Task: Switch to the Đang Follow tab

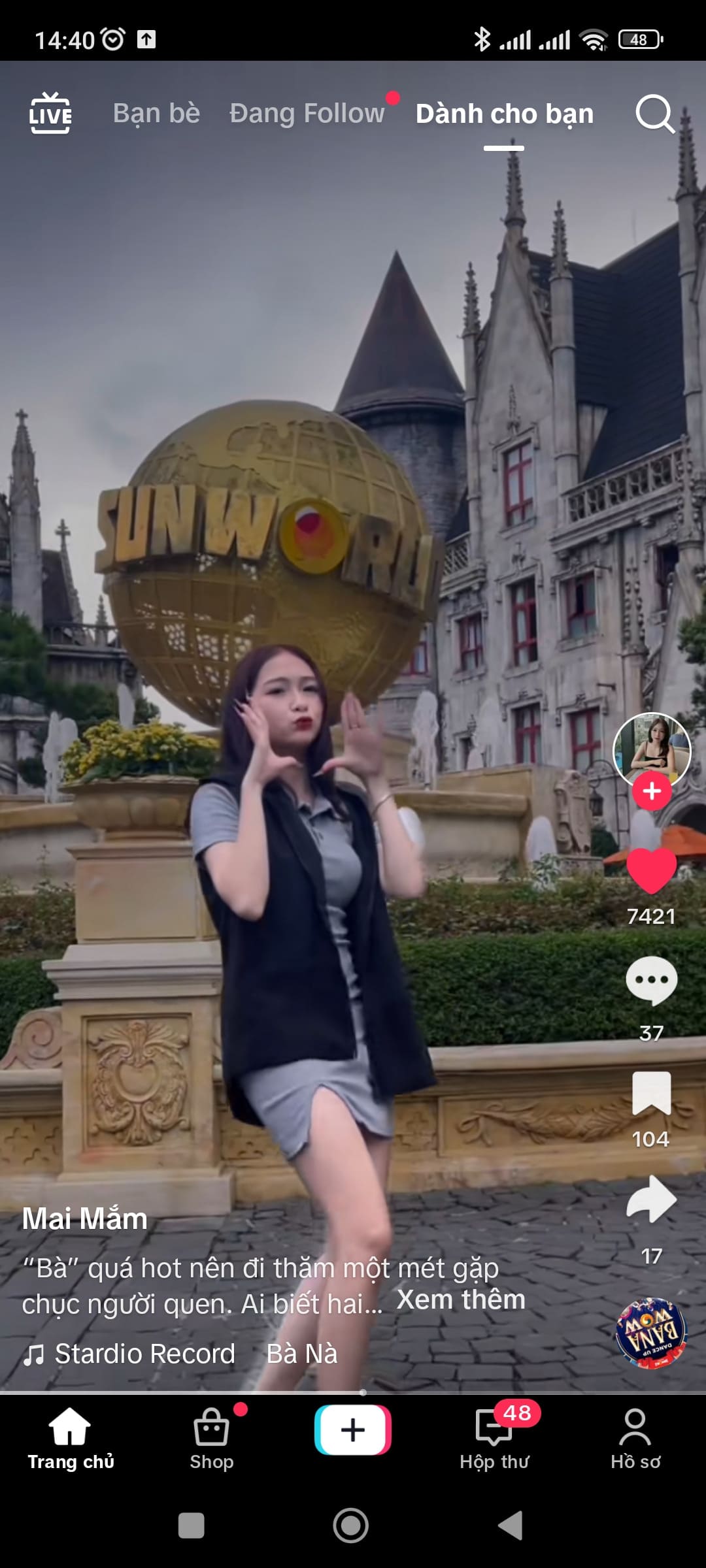Action: pyautogui.click(x=307, y=114)
